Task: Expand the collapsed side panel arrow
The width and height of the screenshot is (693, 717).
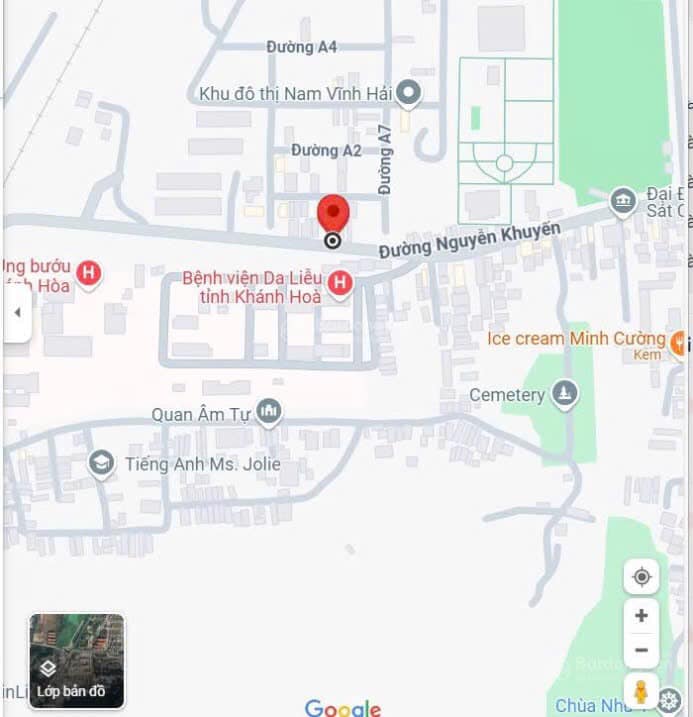Action: [16, 313]
